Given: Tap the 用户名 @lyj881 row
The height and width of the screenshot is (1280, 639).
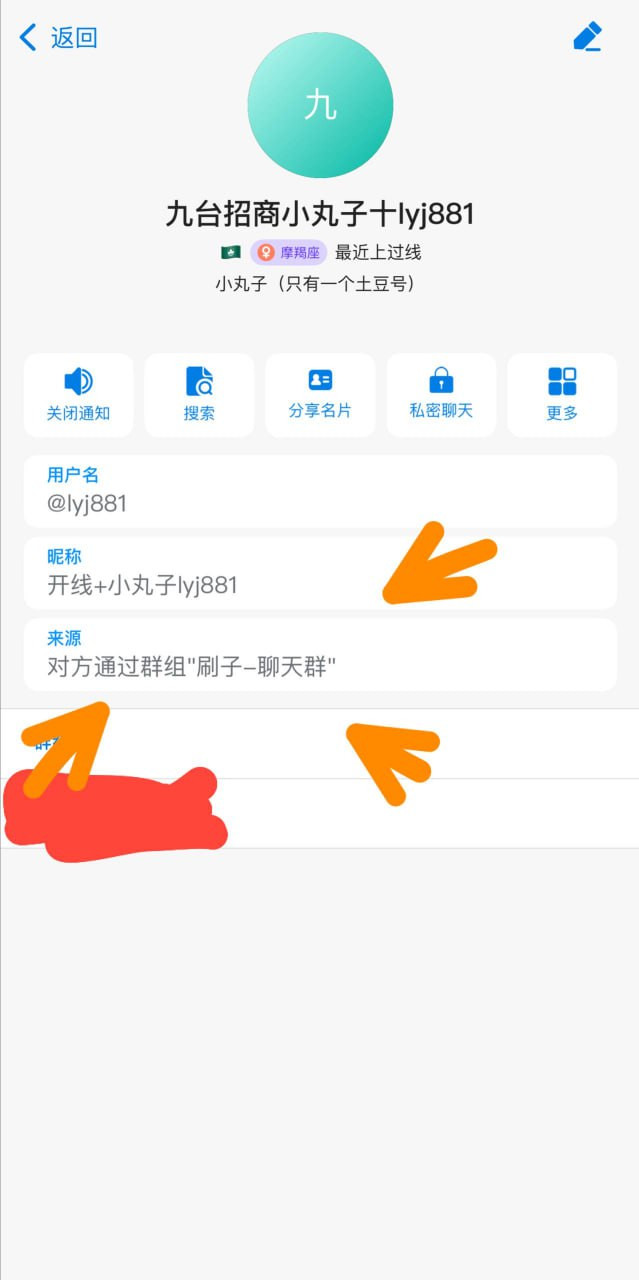Looking at the screenshot, I should point(320,491).
